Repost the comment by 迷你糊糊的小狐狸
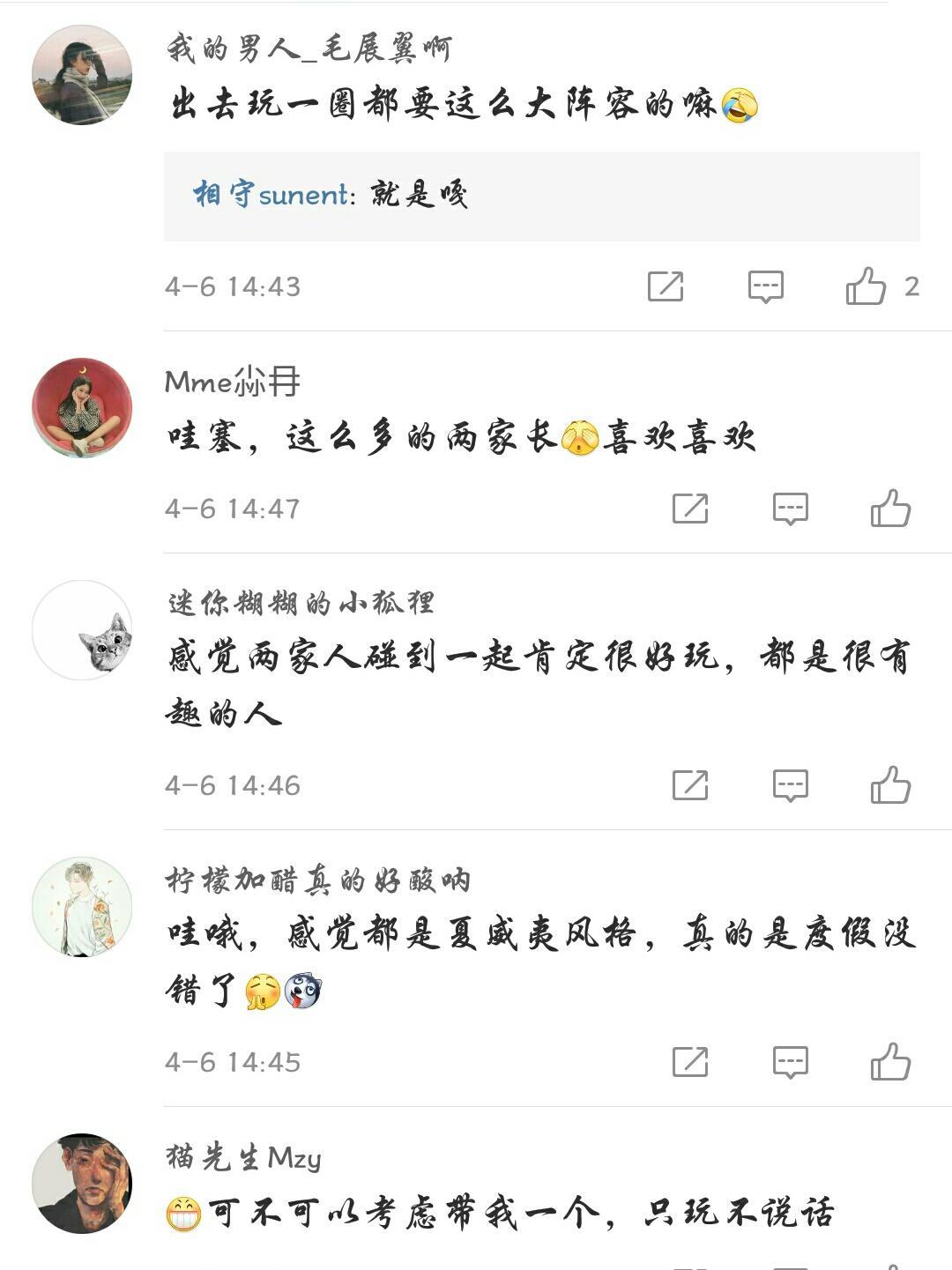The image size is (952, 1270). (x=690, y=785)
